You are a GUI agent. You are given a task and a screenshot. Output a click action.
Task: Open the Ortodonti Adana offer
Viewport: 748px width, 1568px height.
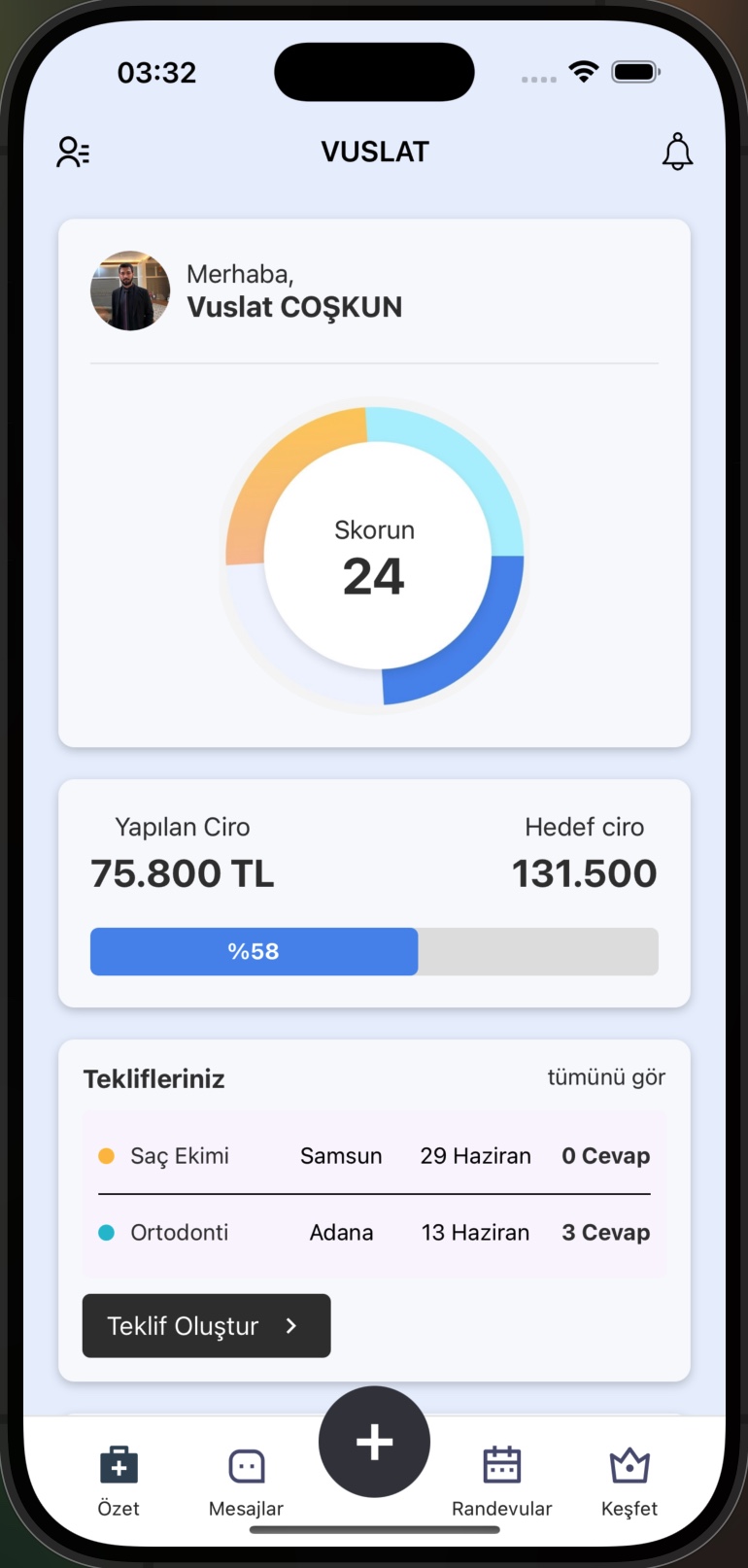point(374,1233)
